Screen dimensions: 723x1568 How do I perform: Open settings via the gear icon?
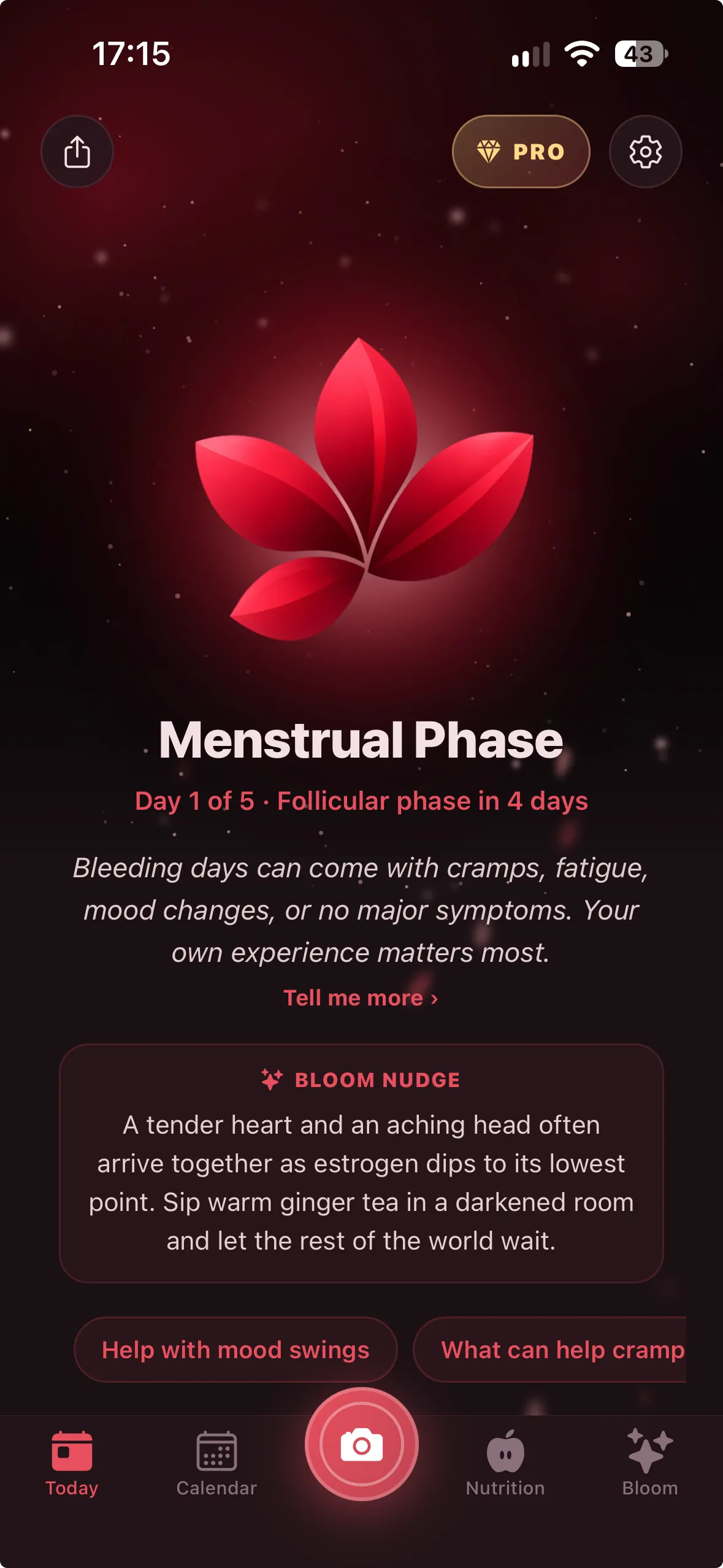pos(645,152)
